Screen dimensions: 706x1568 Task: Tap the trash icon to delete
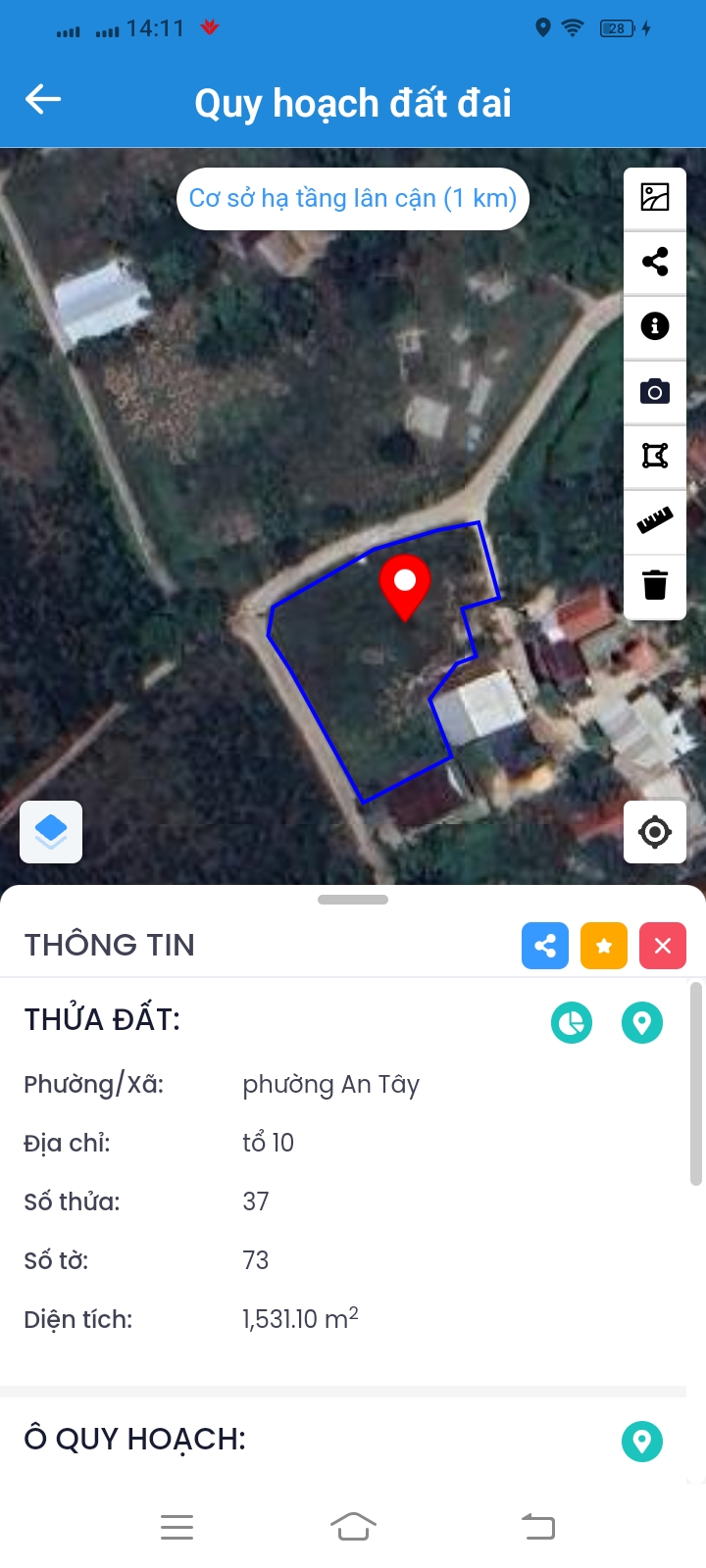point(655,585)
